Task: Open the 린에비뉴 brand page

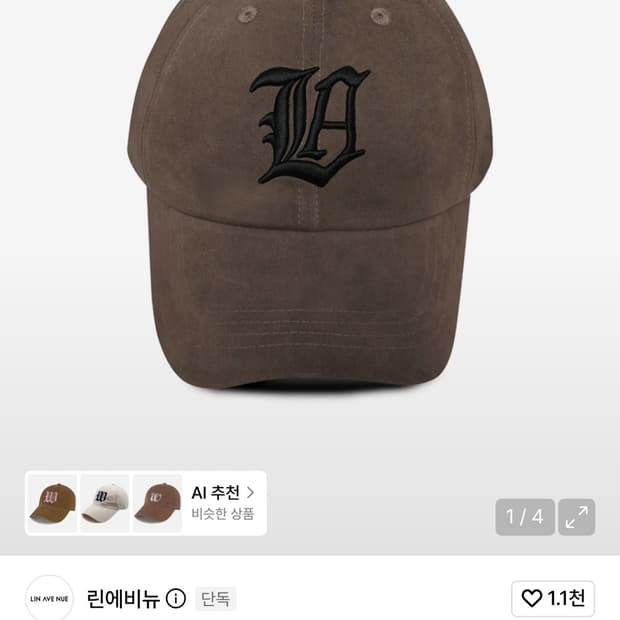Action: tap(123, 599)
